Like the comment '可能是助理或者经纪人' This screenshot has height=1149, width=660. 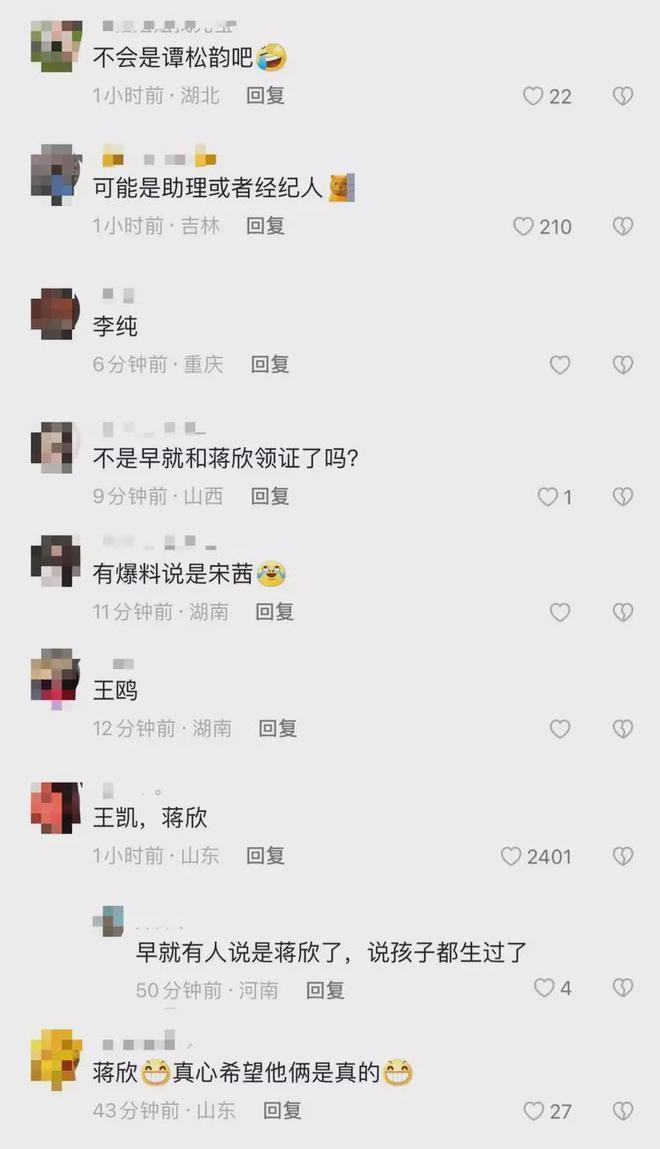[523, 227]
